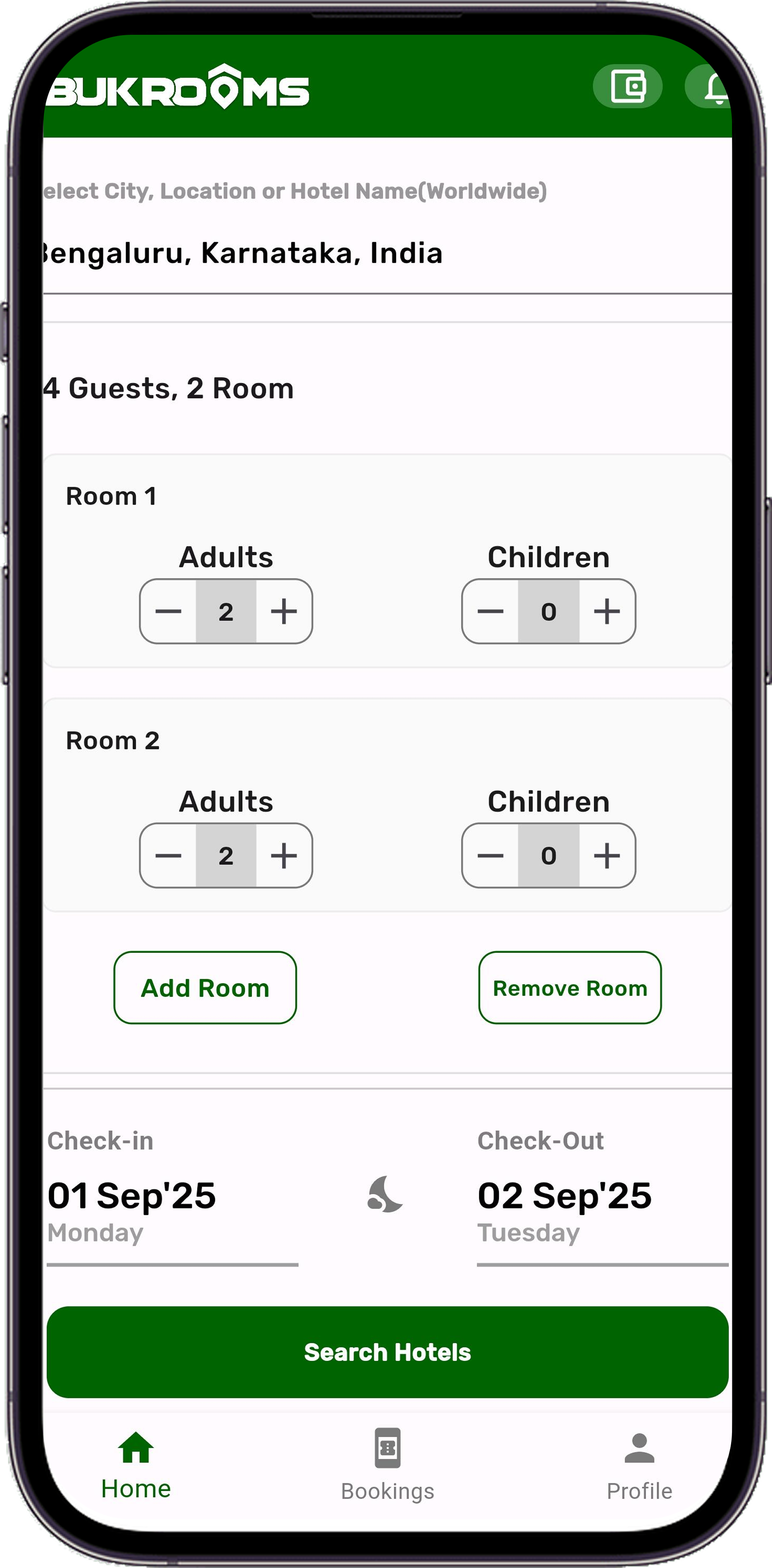Increase children in Room 1
Screen dimensions: 772x1568
coord(607,611)
